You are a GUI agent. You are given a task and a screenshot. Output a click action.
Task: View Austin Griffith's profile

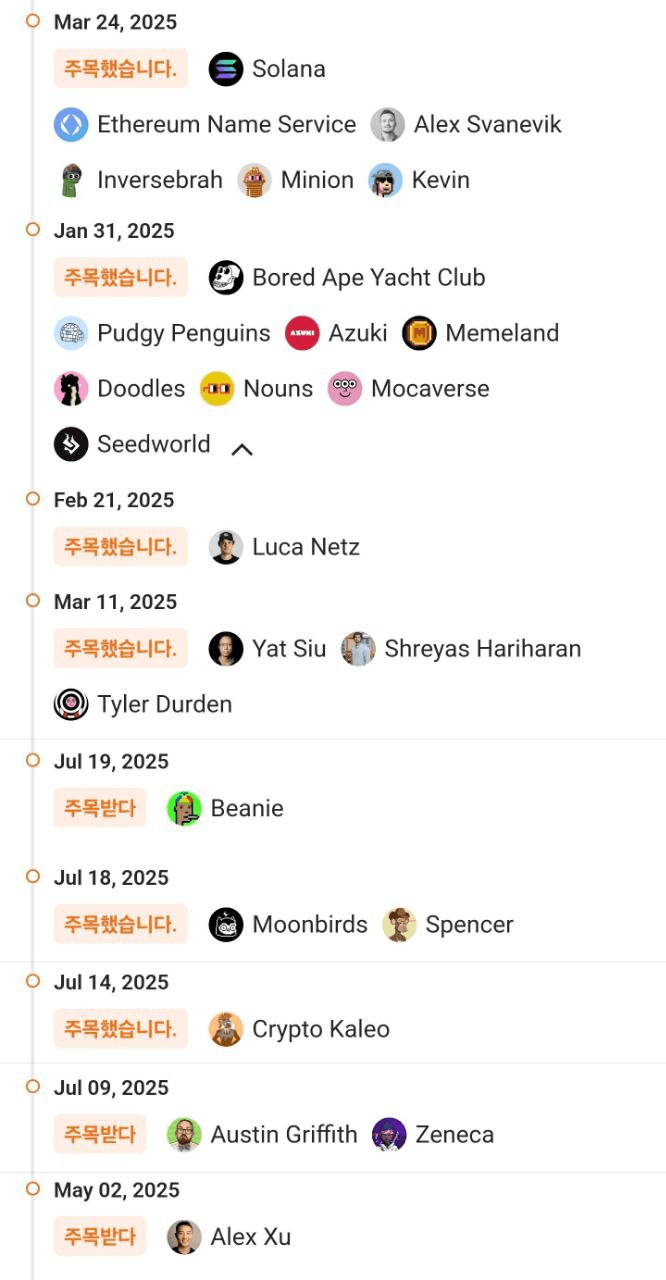pyautogui.click(x=263, y=1134)
